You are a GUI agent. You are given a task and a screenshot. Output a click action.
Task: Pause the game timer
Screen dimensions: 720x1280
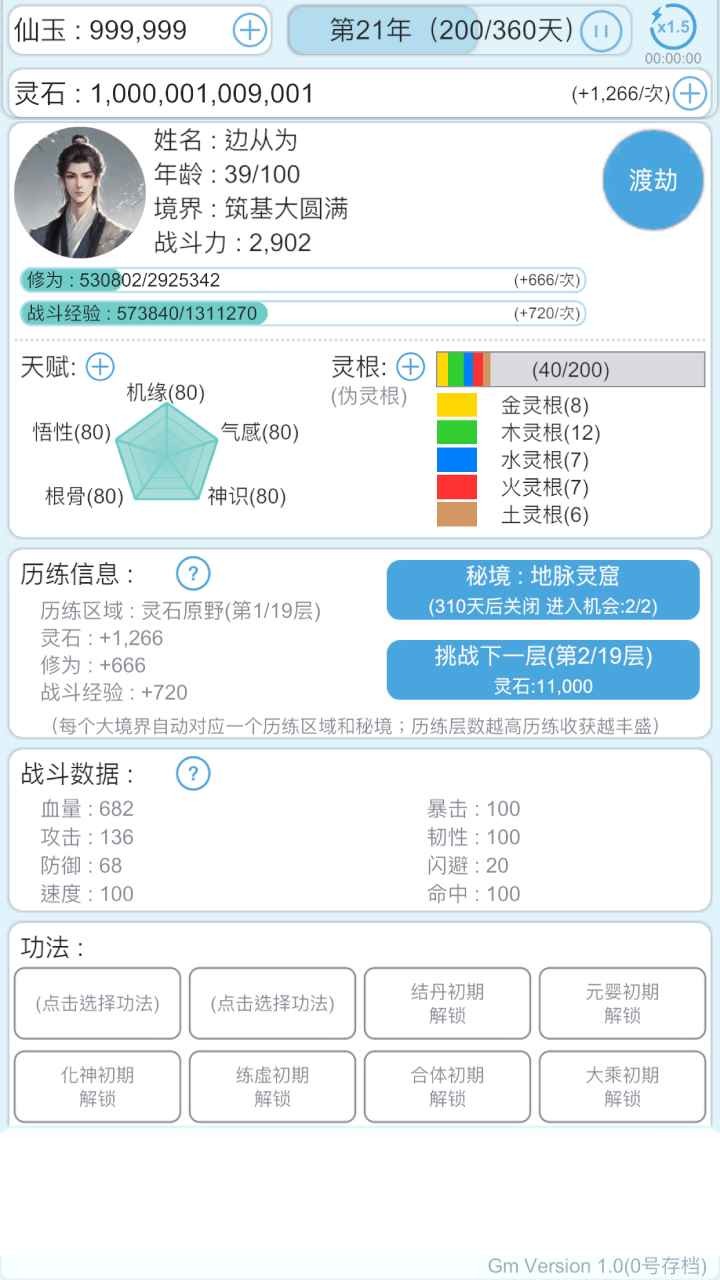click(600, 31)
